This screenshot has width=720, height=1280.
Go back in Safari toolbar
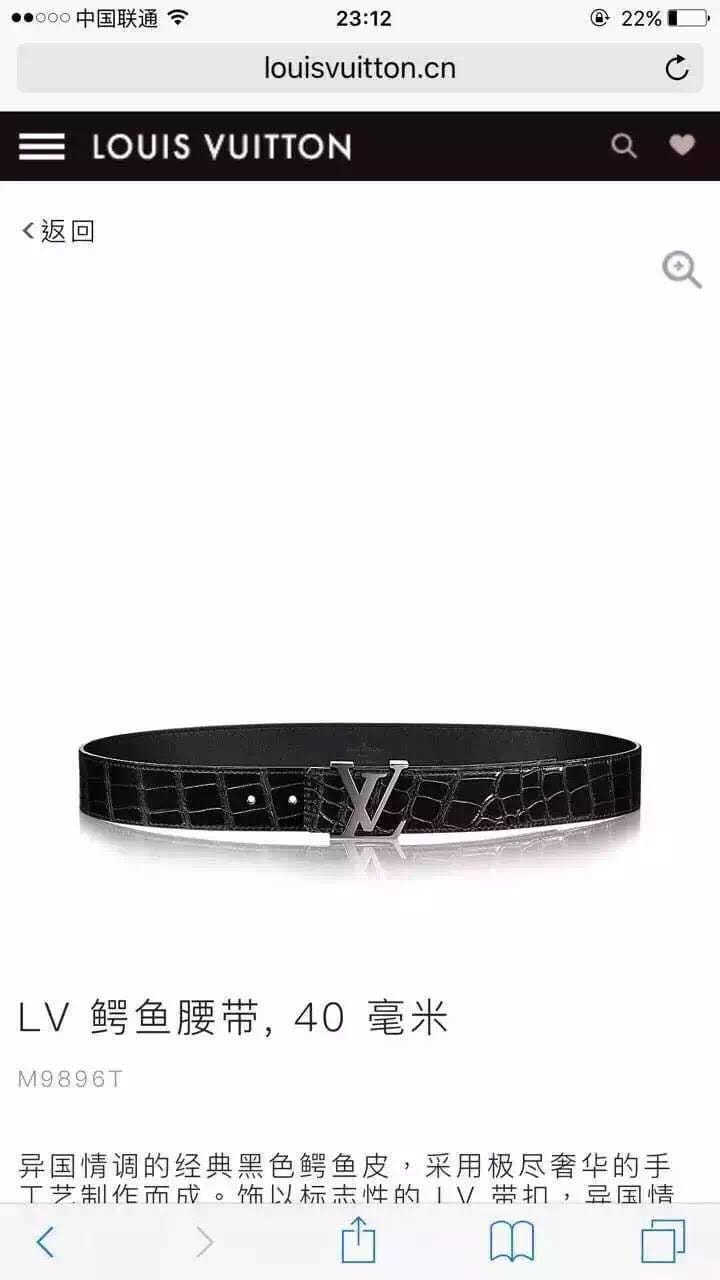45,1241
